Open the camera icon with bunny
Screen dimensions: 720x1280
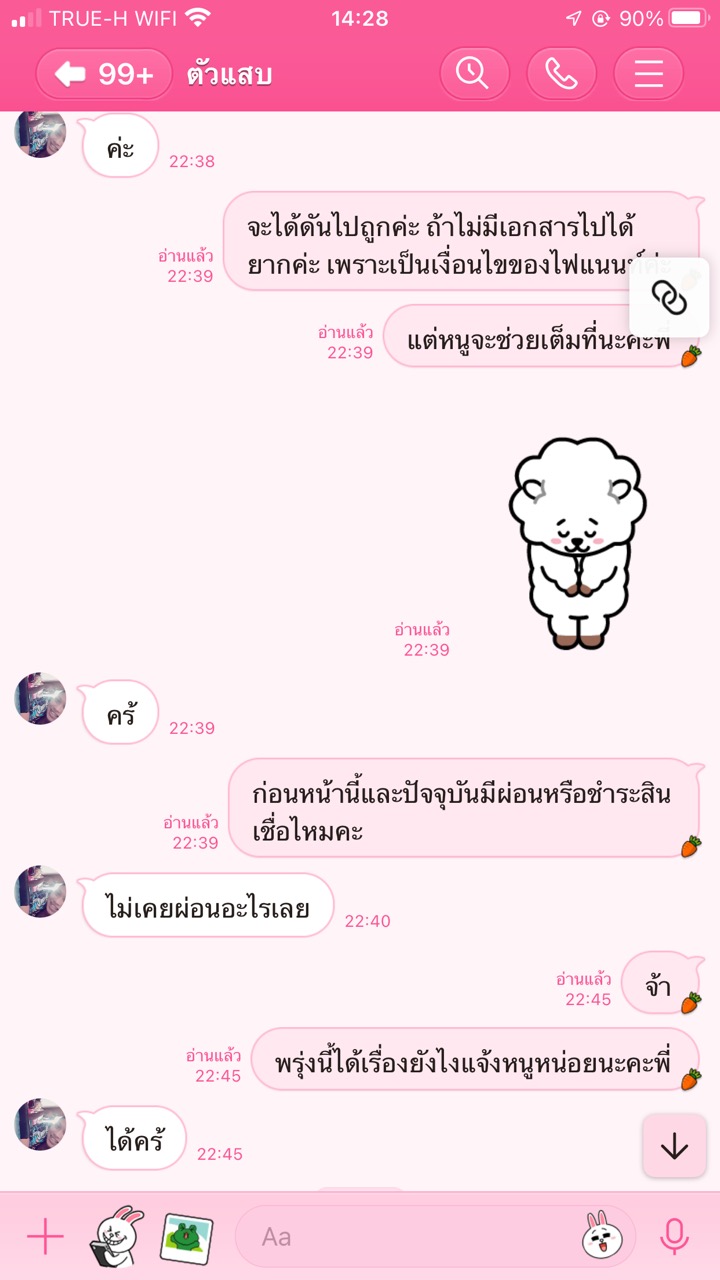pos(116,1237)
